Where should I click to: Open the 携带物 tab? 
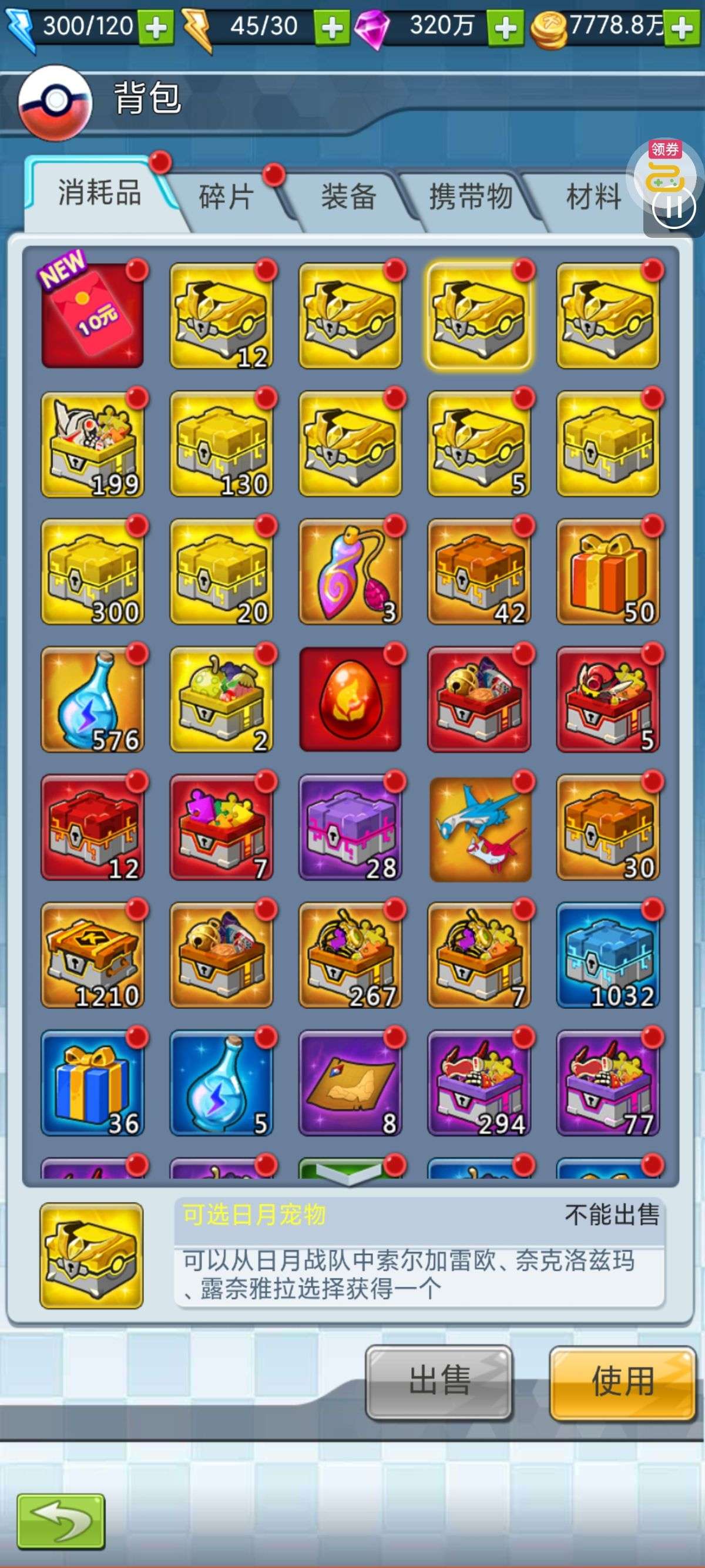tap(471, 196)
